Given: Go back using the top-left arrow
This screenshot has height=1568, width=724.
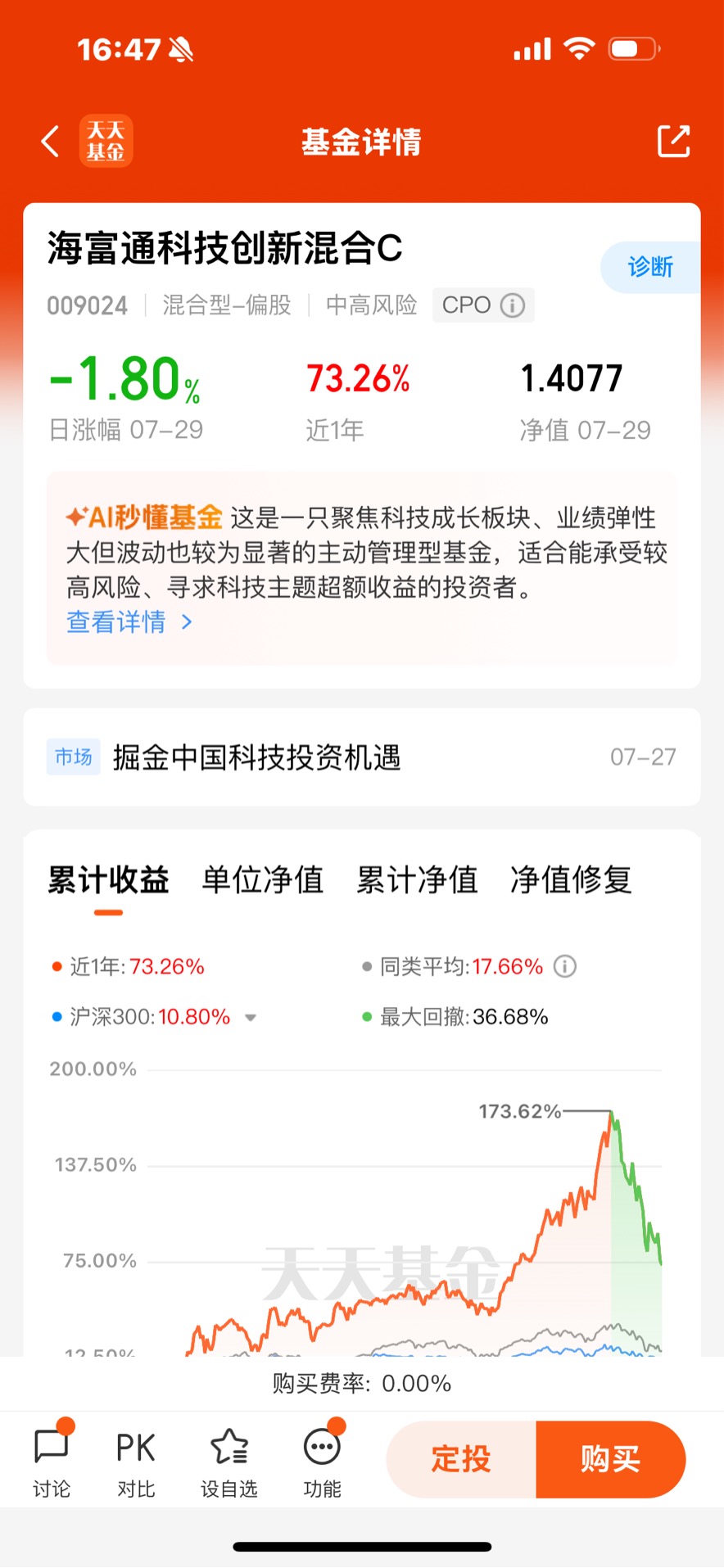Looking at the screenshot, I should 51,142.
